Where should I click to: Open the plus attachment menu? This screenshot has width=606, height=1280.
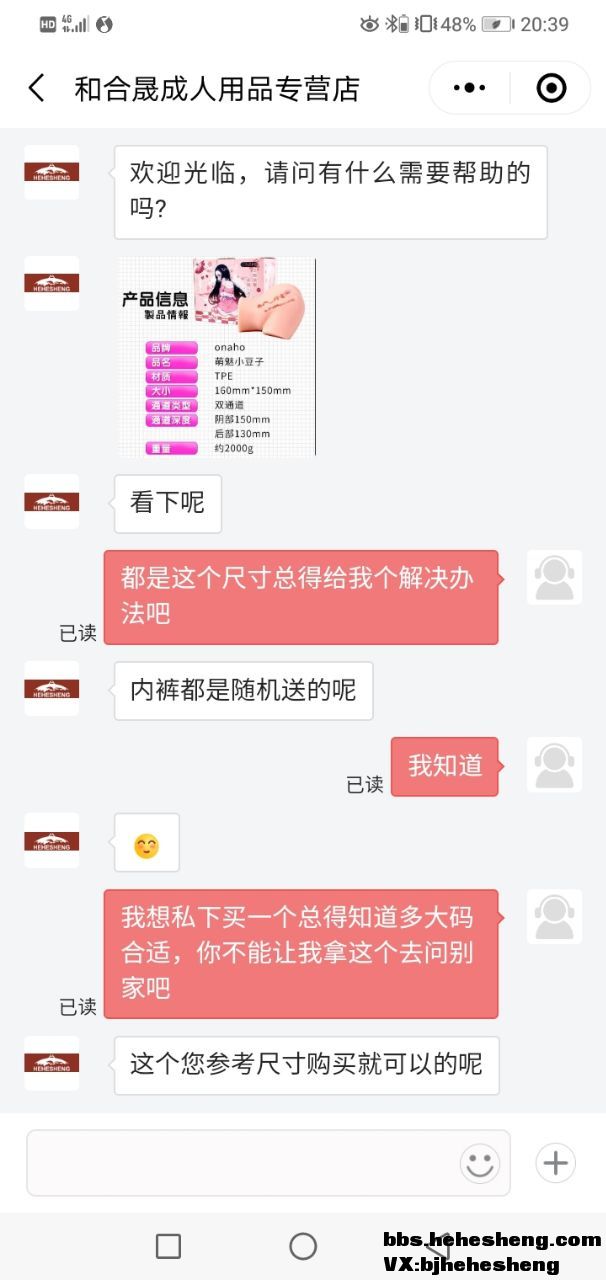point(555,1163)
